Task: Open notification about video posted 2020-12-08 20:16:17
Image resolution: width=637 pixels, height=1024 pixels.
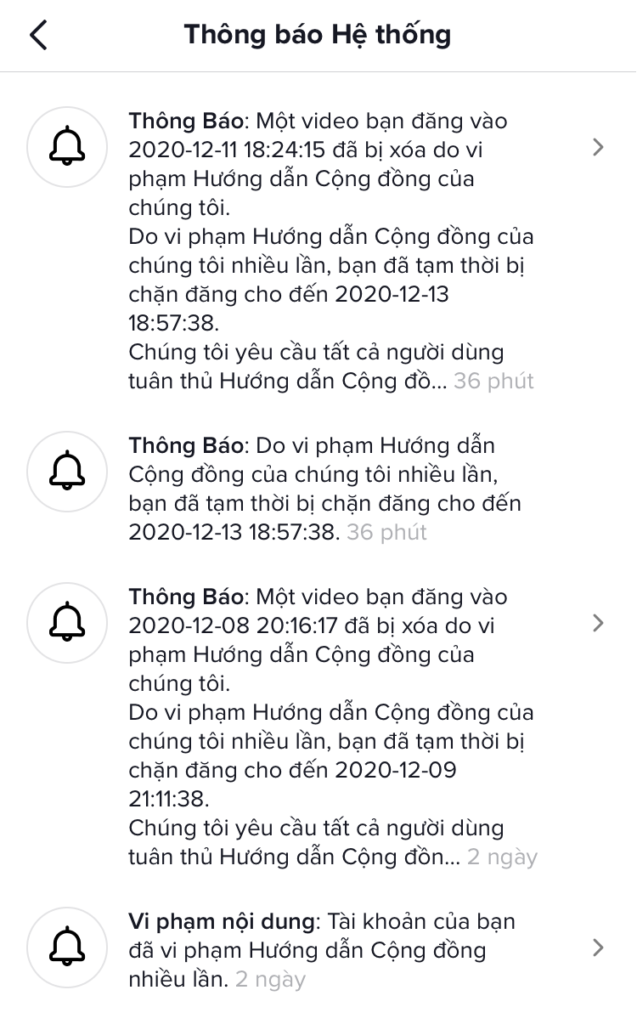Action: [x=330, y=726]
